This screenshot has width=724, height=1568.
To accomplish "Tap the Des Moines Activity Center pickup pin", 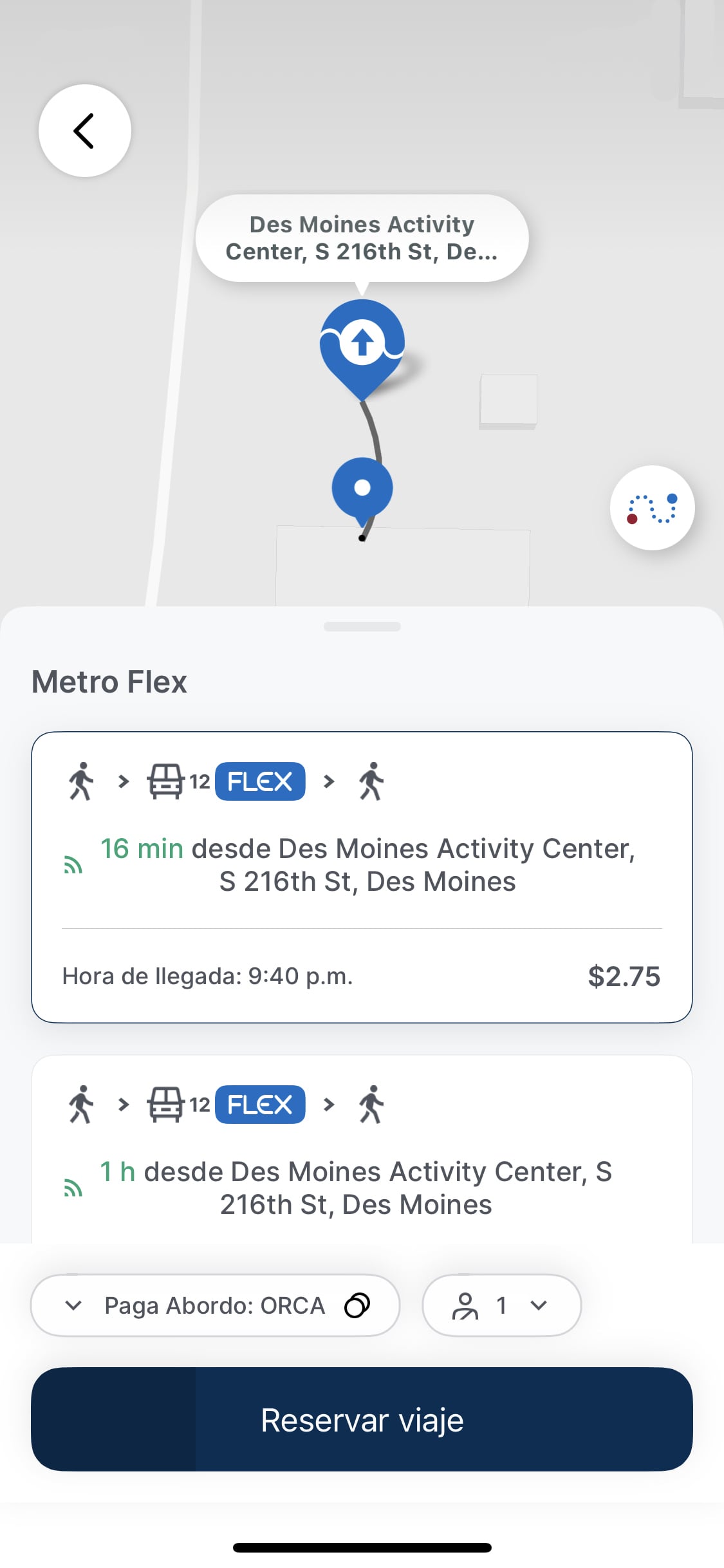I will [362, 346].
